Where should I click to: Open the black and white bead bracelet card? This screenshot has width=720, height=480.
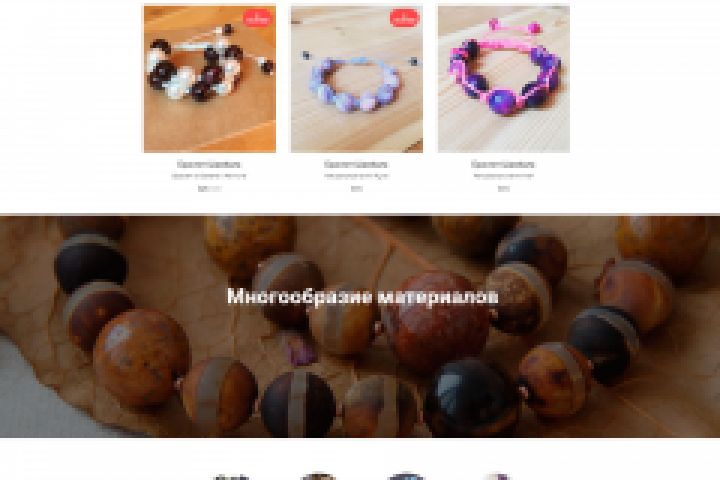pyautogui.click(x=209, y=79)
